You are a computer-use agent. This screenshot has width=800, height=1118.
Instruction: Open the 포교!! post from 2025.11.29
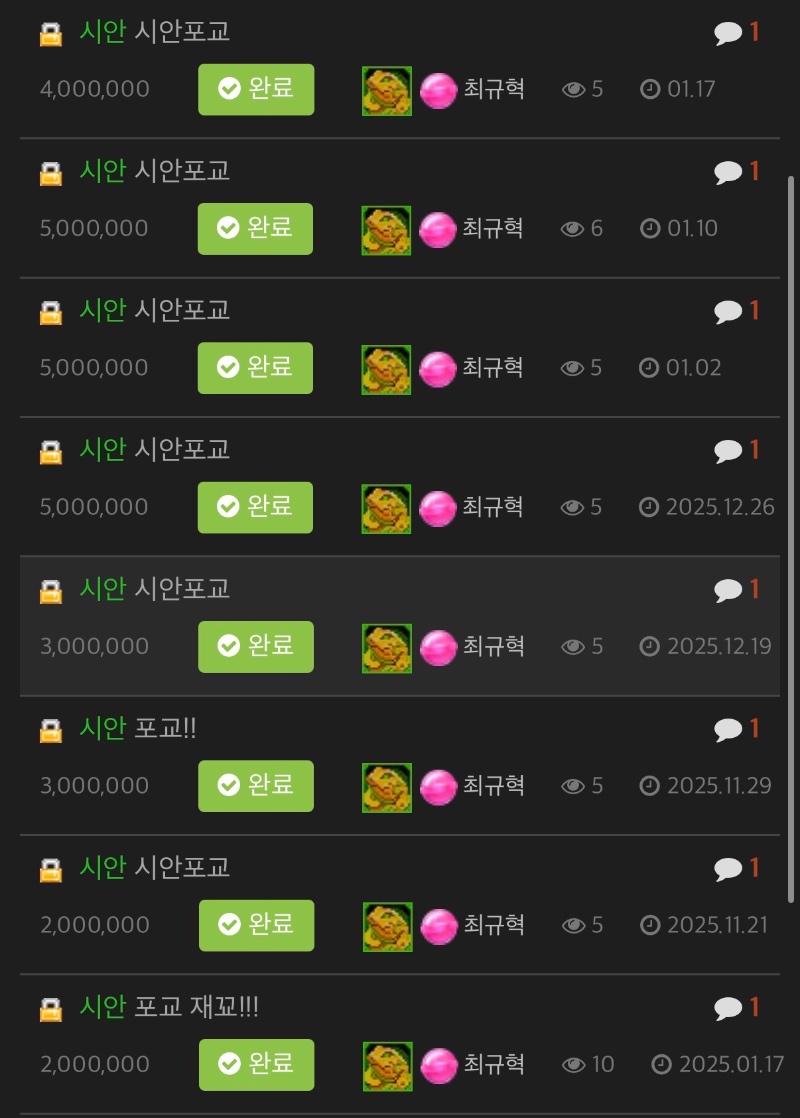165,728
